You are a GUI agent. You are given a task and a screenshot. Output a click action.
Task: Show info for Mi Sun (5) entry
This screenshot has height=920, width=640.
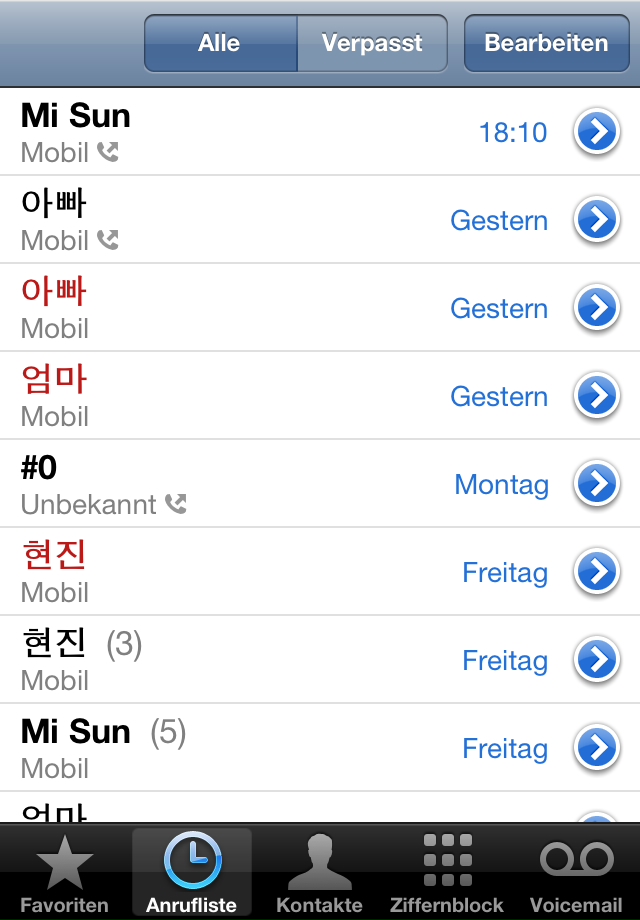[597, 748]
